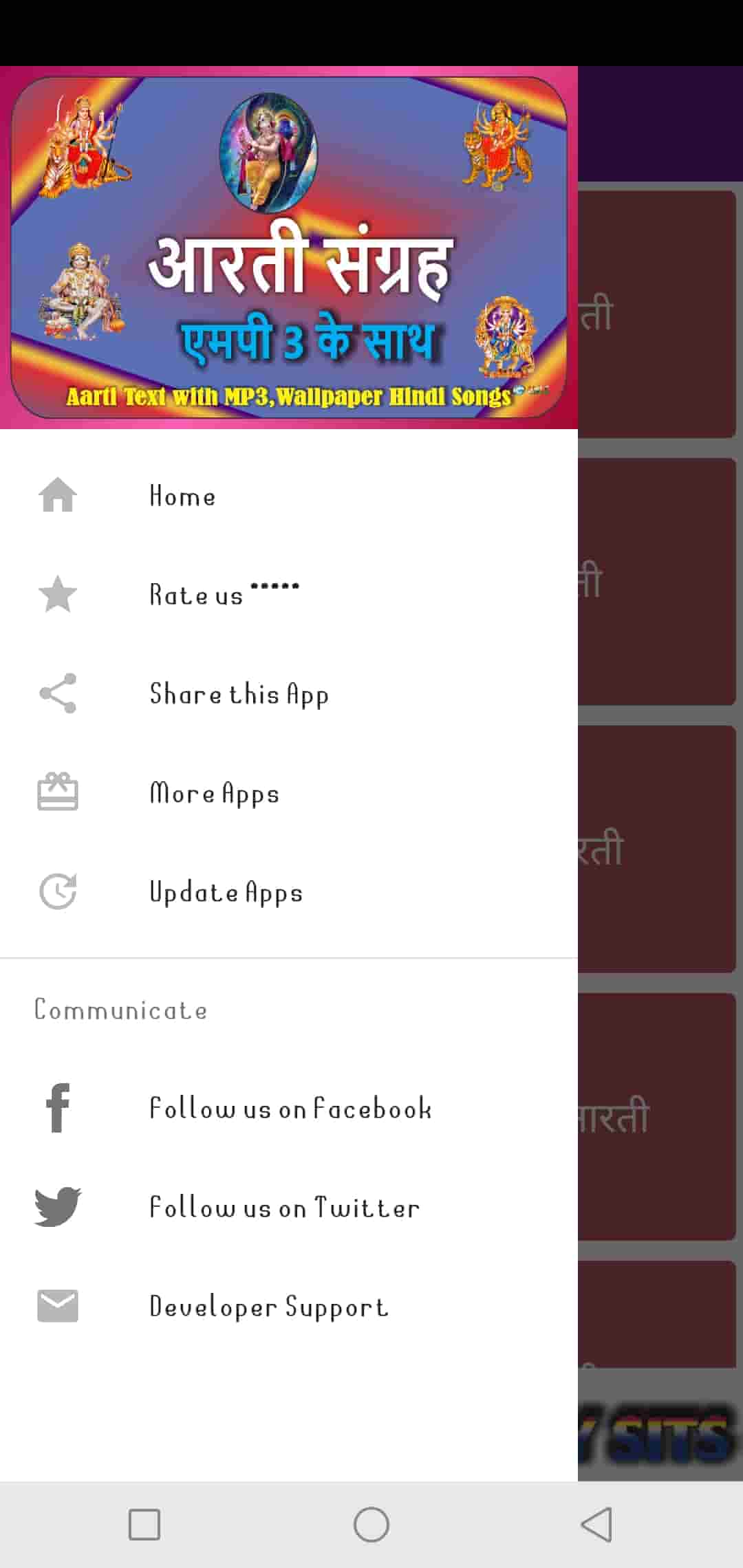Open Follow us on Facebook
Viewport: 743px width, 1568px height.
point(289,1109)
